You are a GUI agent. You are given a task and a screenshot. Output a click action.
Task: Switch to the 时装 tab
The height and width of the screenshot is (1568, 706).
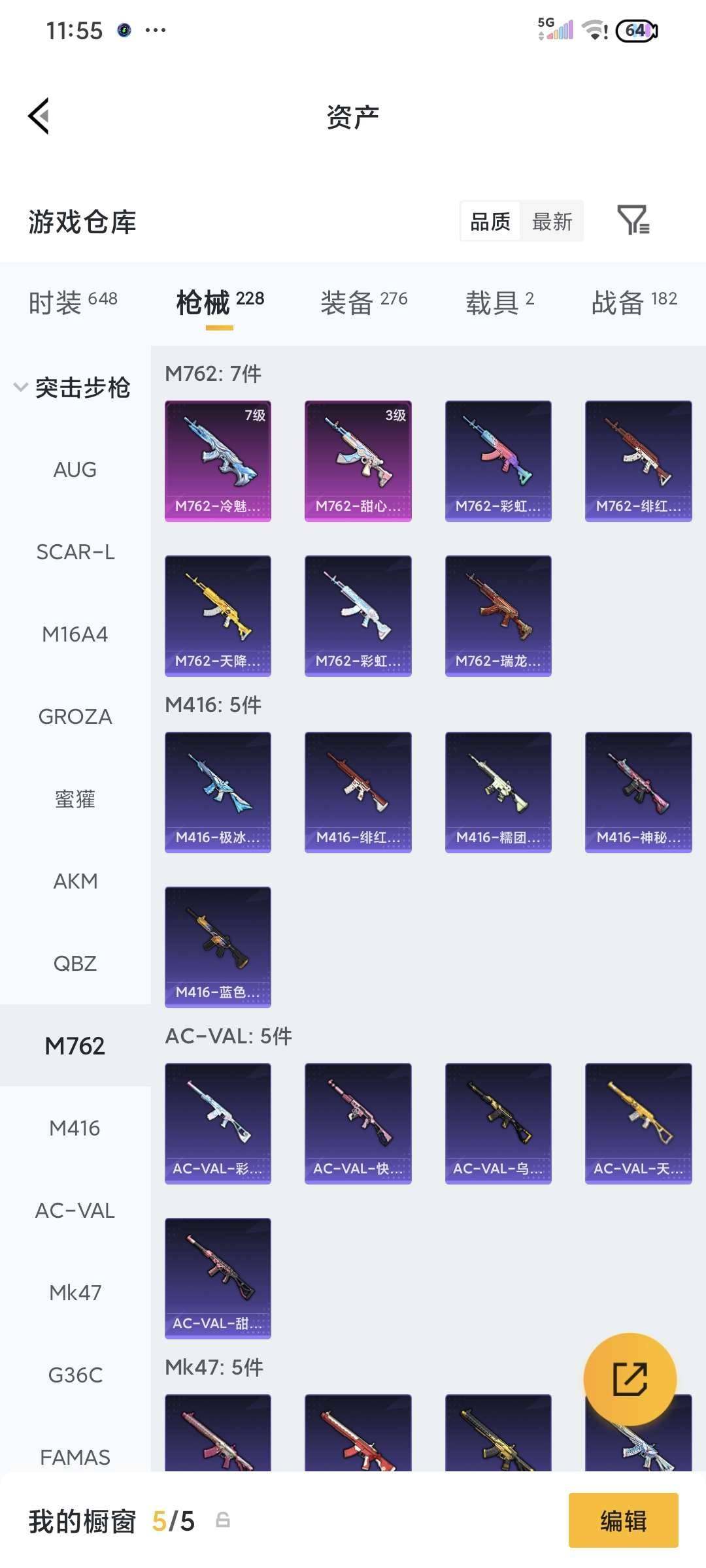(x=73, y=302)
